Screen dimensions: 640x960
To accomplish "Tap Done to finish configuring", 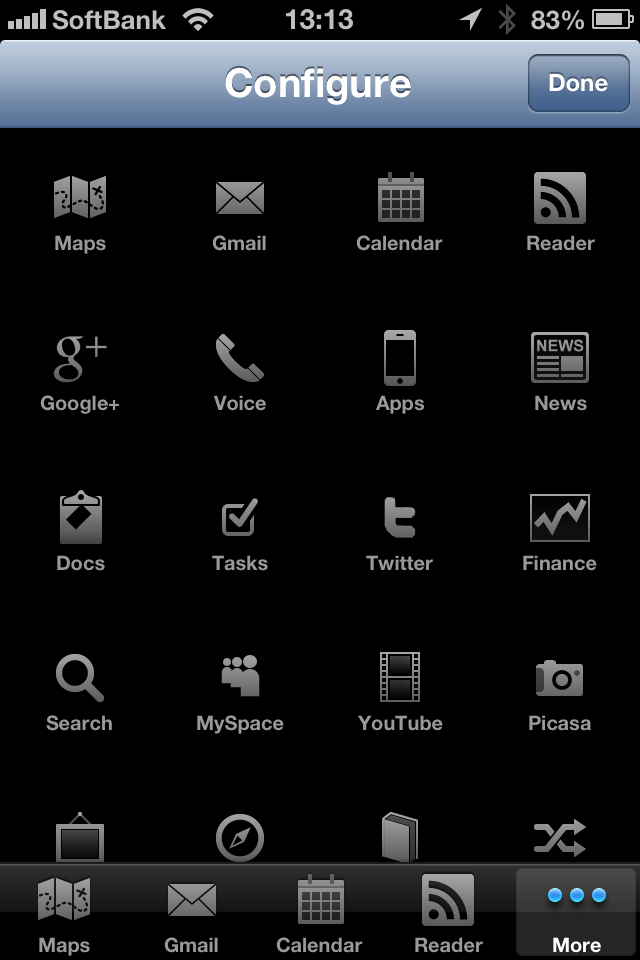I will coord(577,83).
